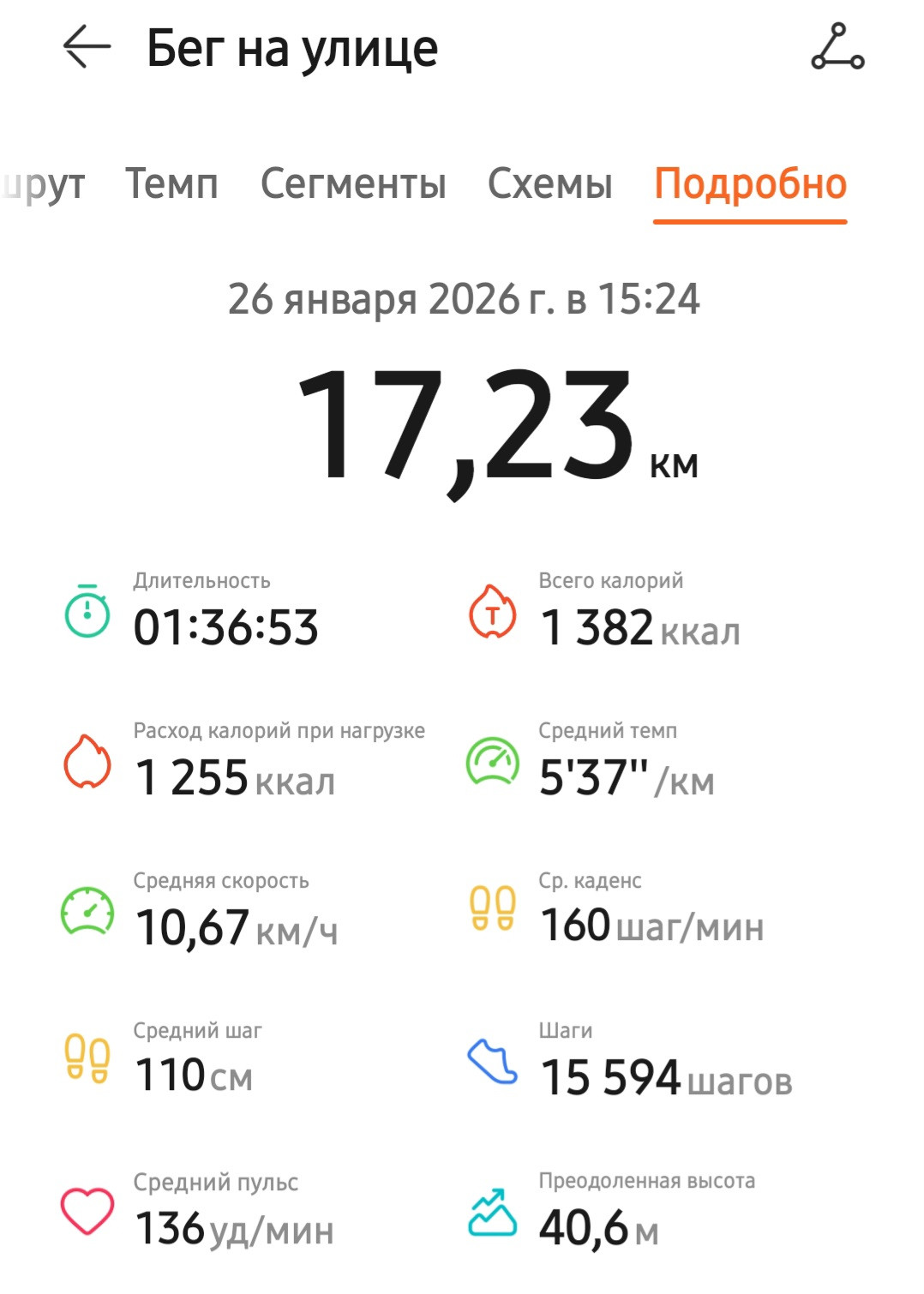Image resolution: width=924 pixels, height=1294 pixels.
Task: Switch to the partially visible Маршрут tab
Action: 43,185
